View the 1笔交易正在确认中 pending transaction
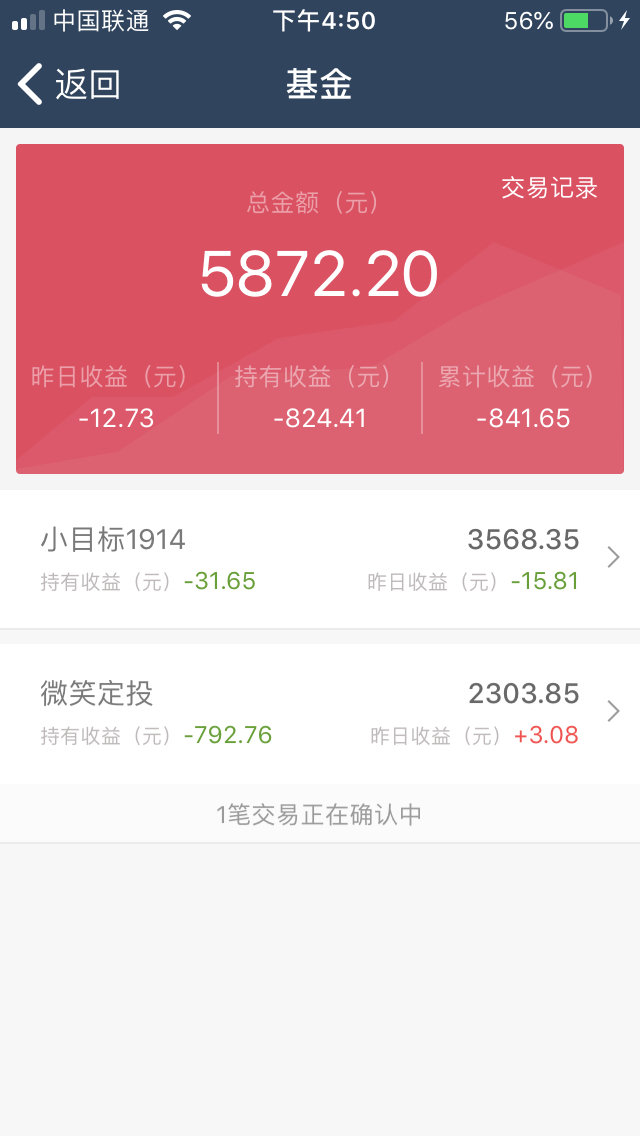640x1136 pixels. click(x=320, y=814)
